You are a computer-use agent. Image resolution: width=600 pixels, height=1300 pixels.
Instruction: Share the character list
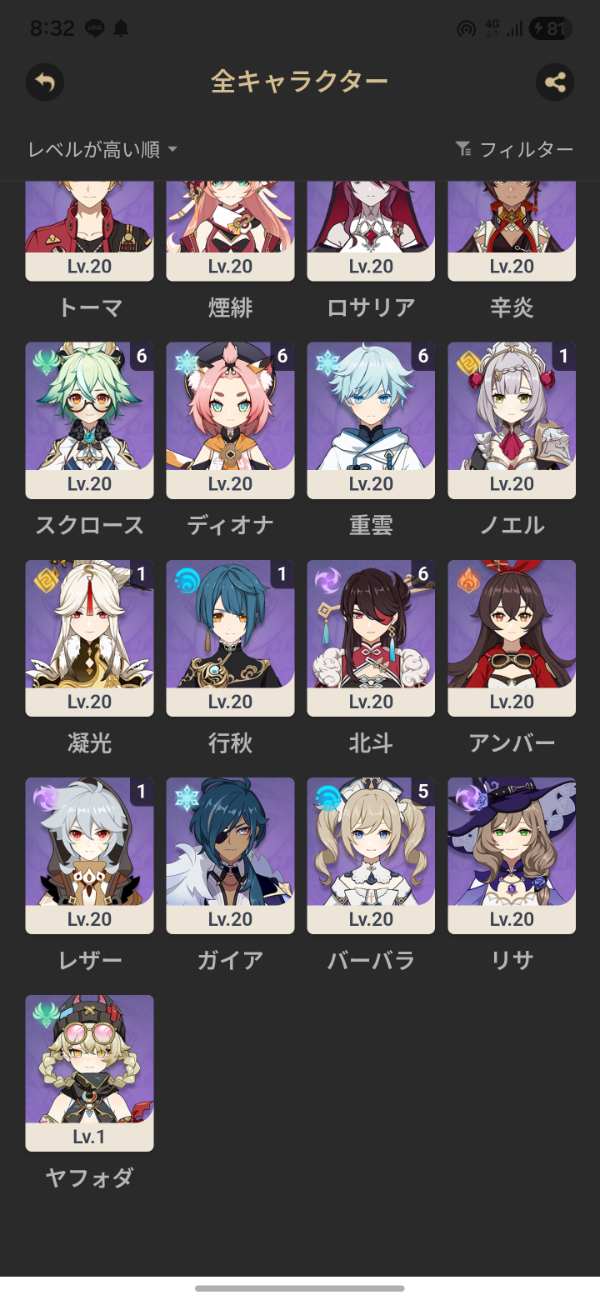(x=555, y=82)
